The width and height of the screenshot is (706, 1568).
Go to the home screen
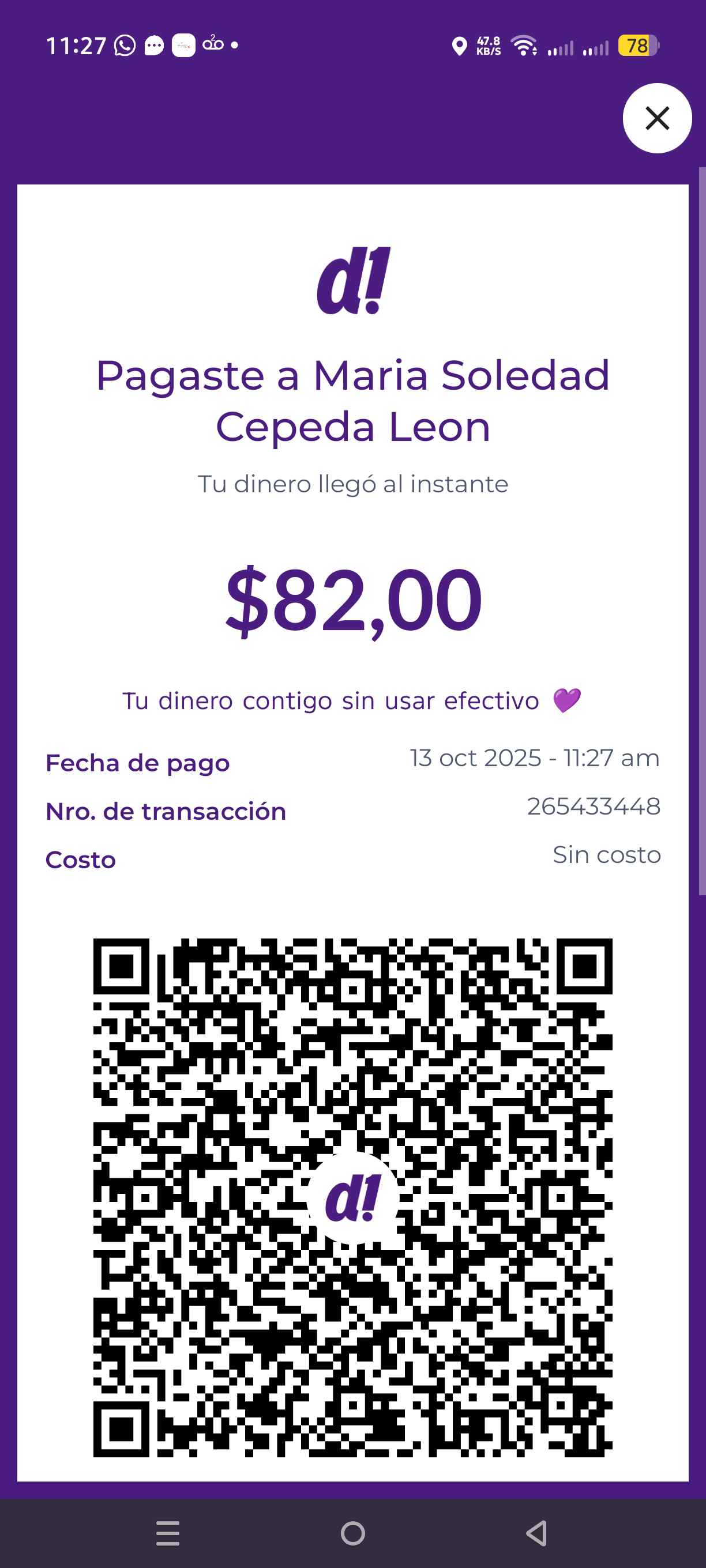click(352, 1533)
